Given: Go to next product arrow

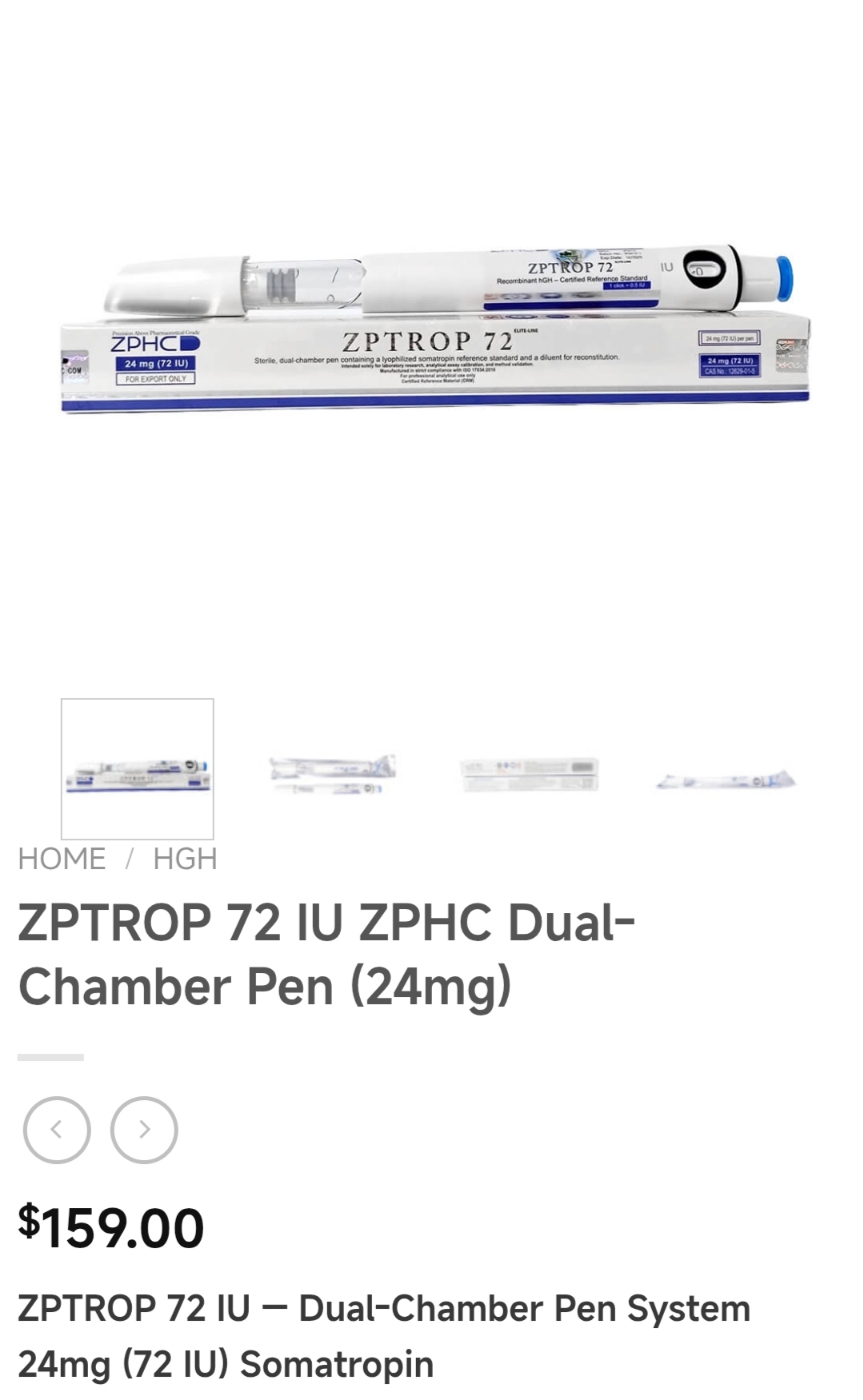Looking at the screenshot, I should (x=144, y=1129).
